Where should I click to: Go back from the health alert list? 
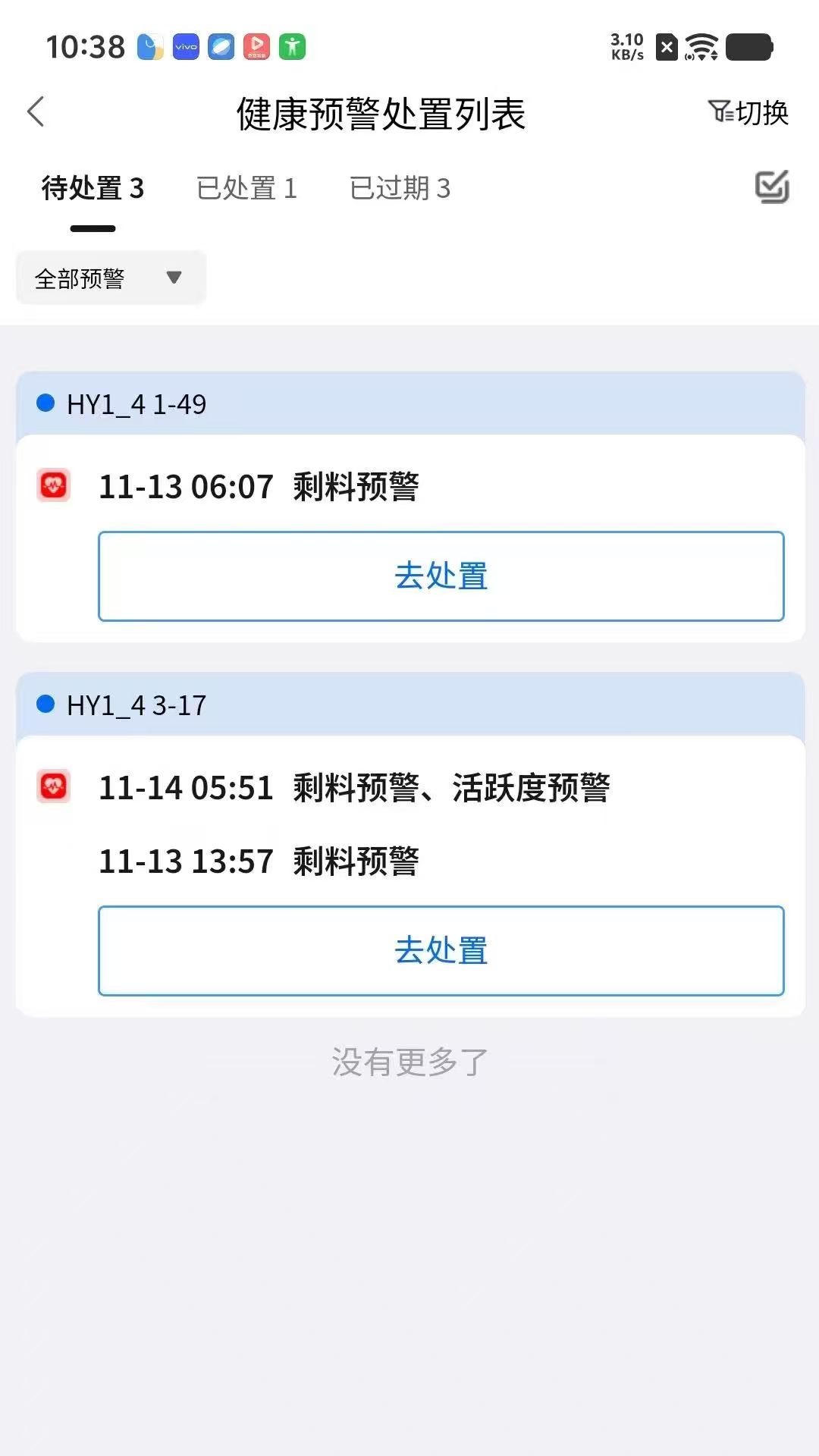(36, 112)
